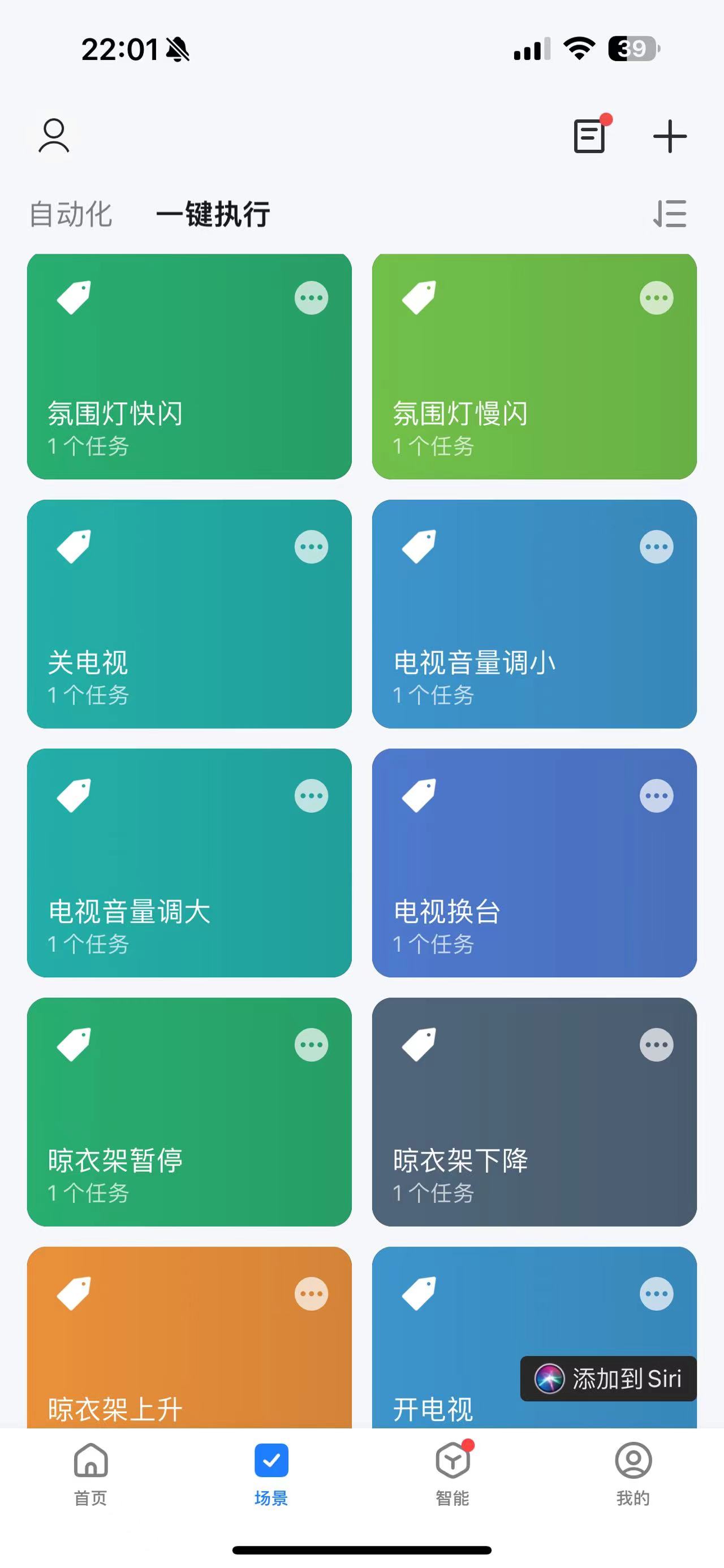Screen dimensions: 724x1568
Task: Run the 电视音量调小 scene
Action: [x=535, y=616]
